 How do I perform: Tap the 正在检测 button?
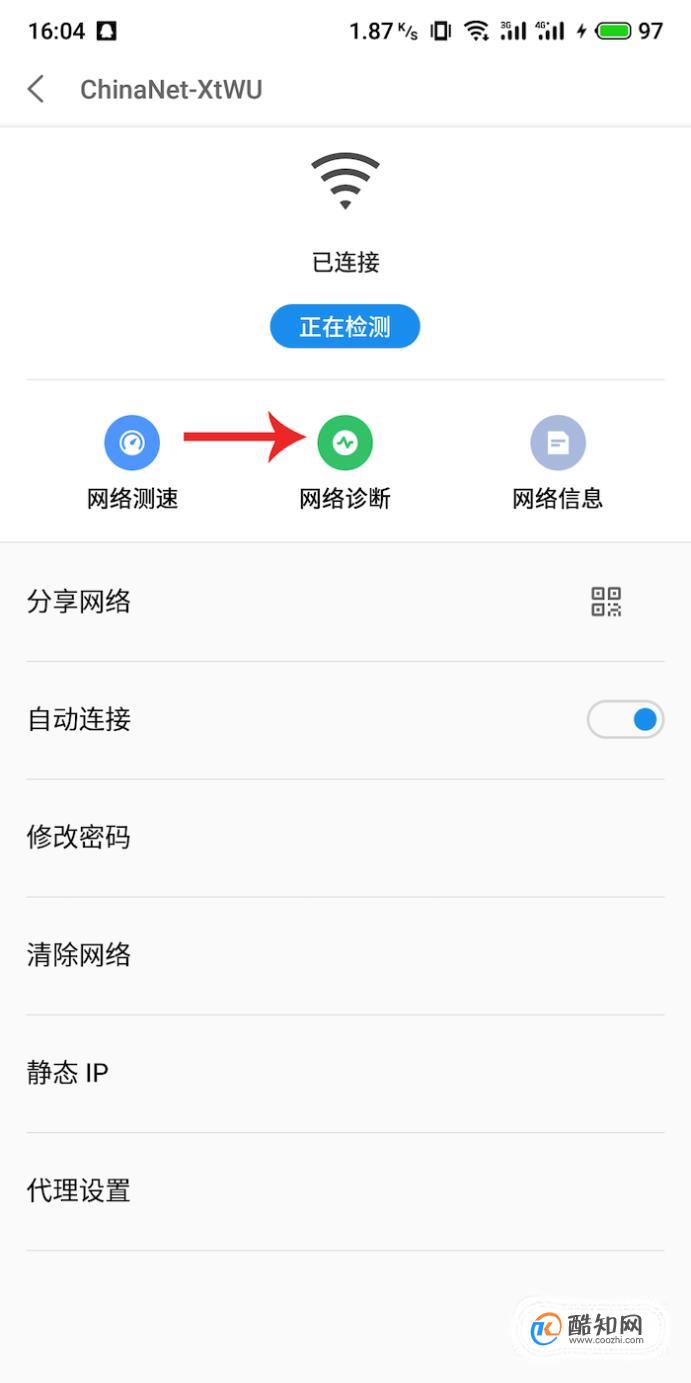coord(345,327)
